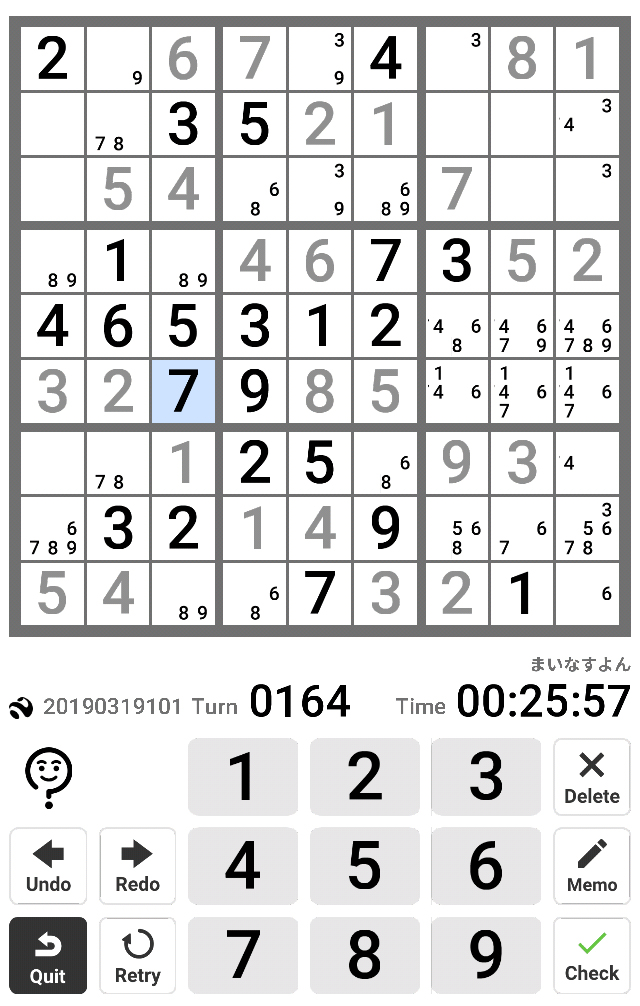Check the puzzle solution
The height and width of the screenshot is (1006, 640).
click(592, 955)
